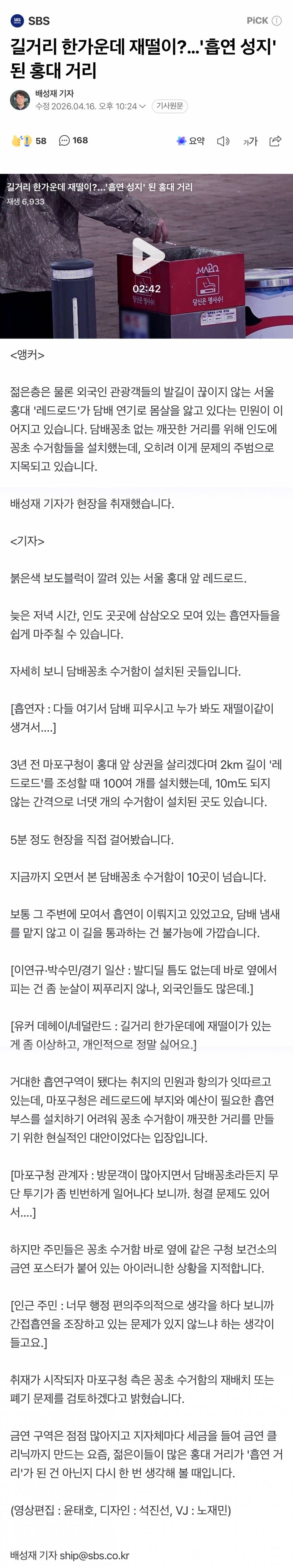
Task: Open the 168 comments
Action: 73,141
